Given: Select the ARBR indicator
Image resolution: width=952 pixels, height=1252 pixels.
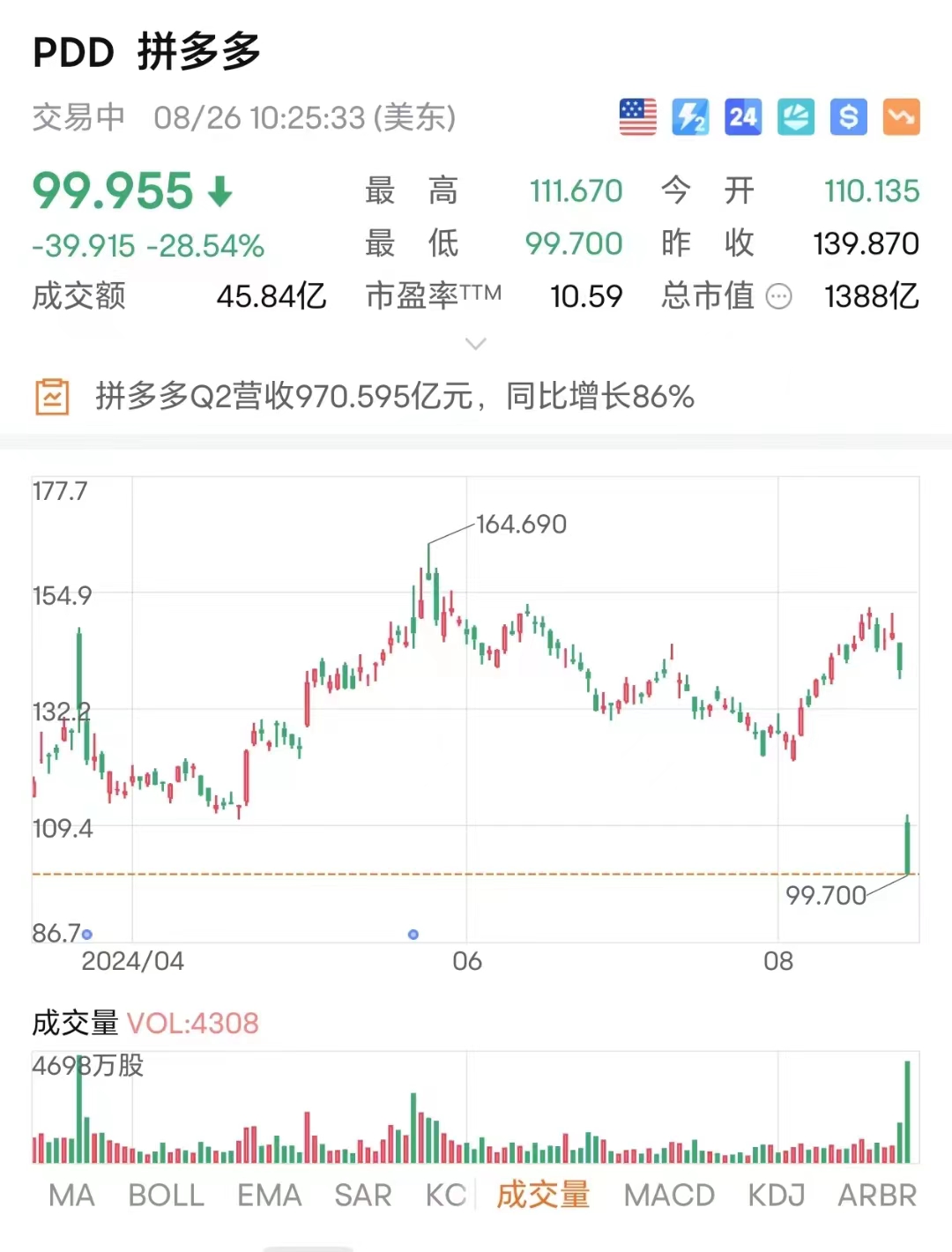Looking at the screenshot, I should tap(877, 1195).
